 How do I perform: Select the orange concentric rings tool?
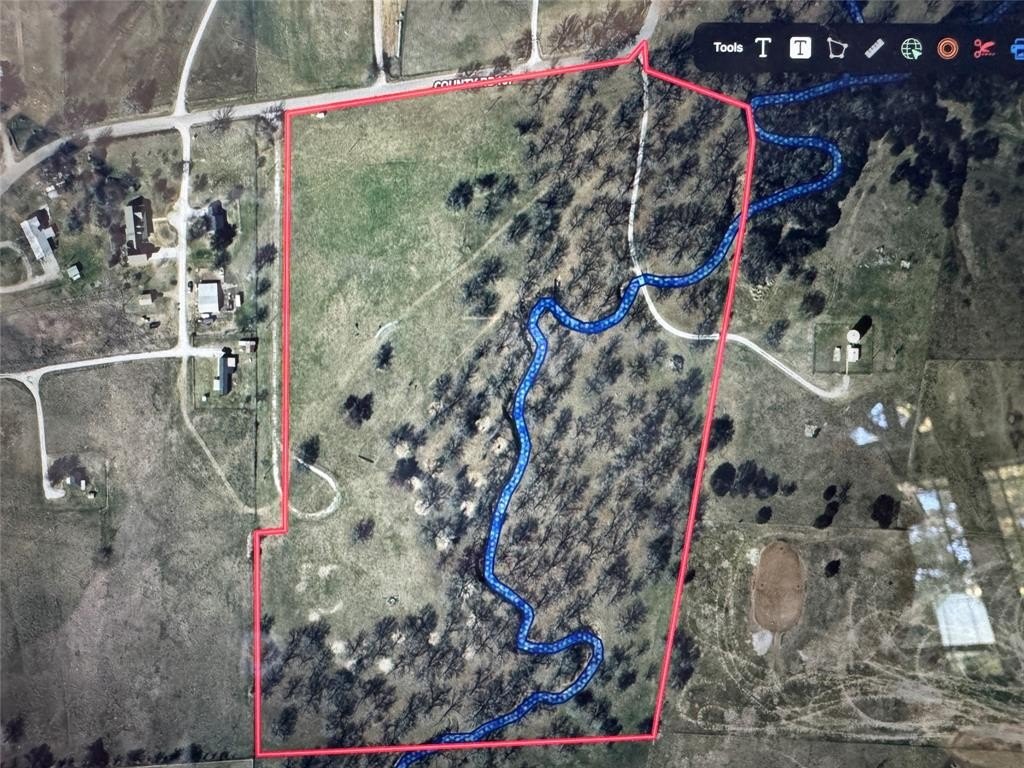click(x=947, y=48)
